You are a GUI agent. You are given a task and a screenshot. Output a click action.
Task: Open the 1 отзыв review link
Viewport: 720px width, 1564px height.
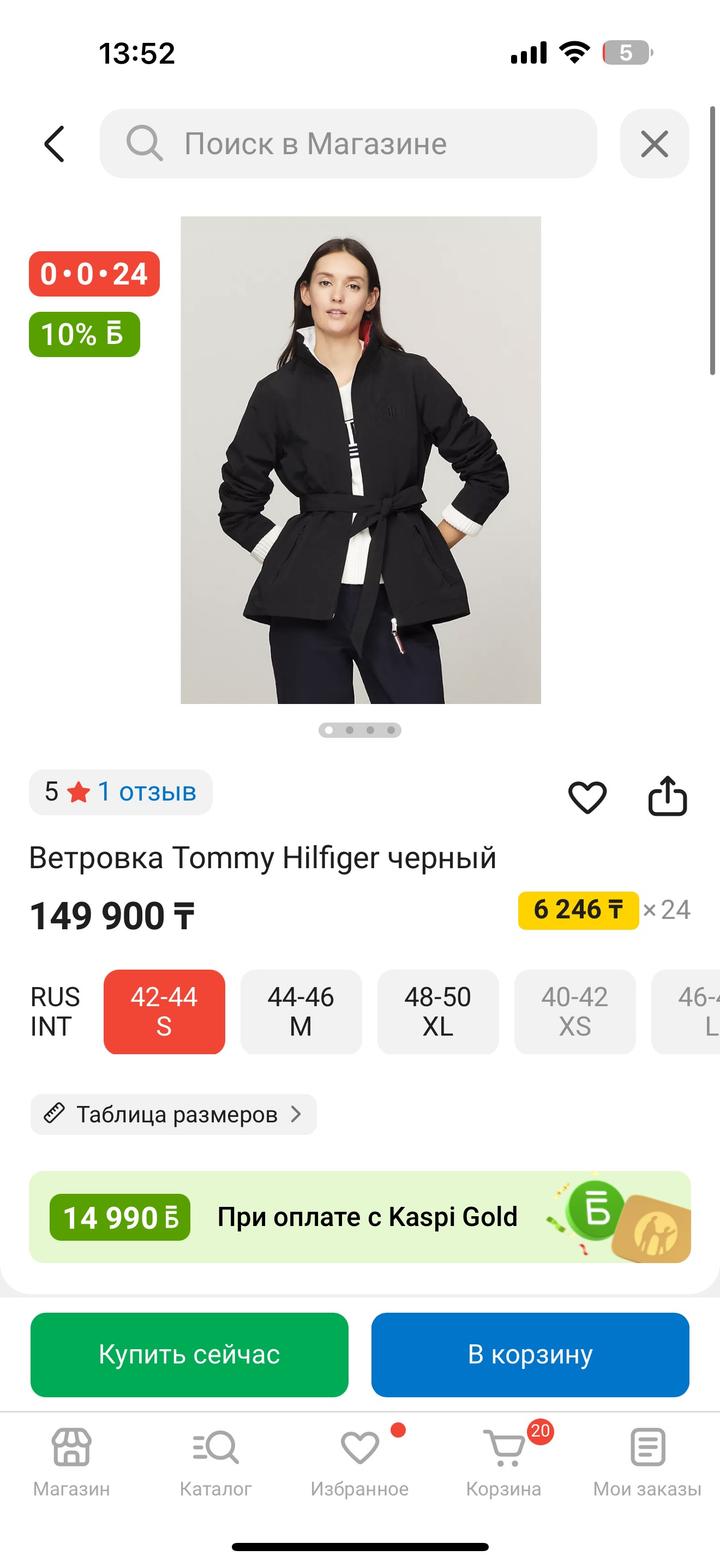point(146,792)
